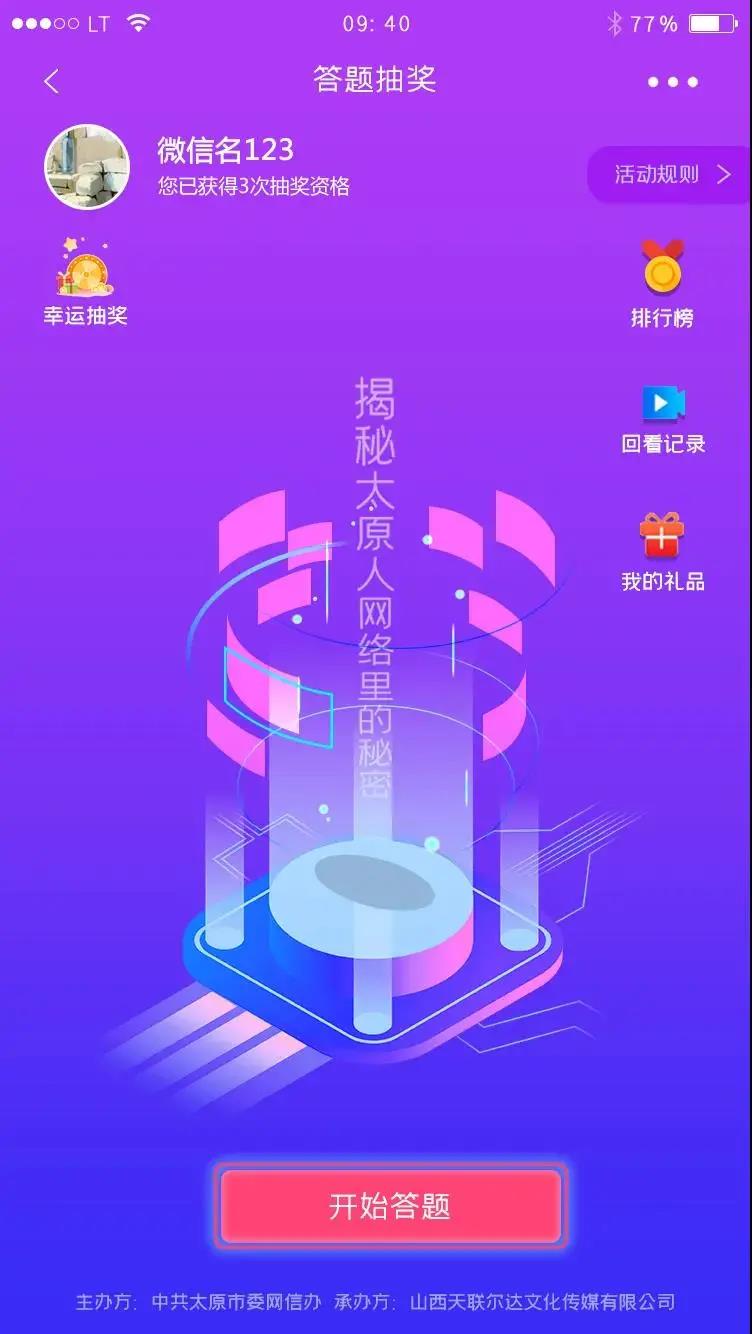
Task: Check 我的礼品 my gifts
Action: [662, 552]
